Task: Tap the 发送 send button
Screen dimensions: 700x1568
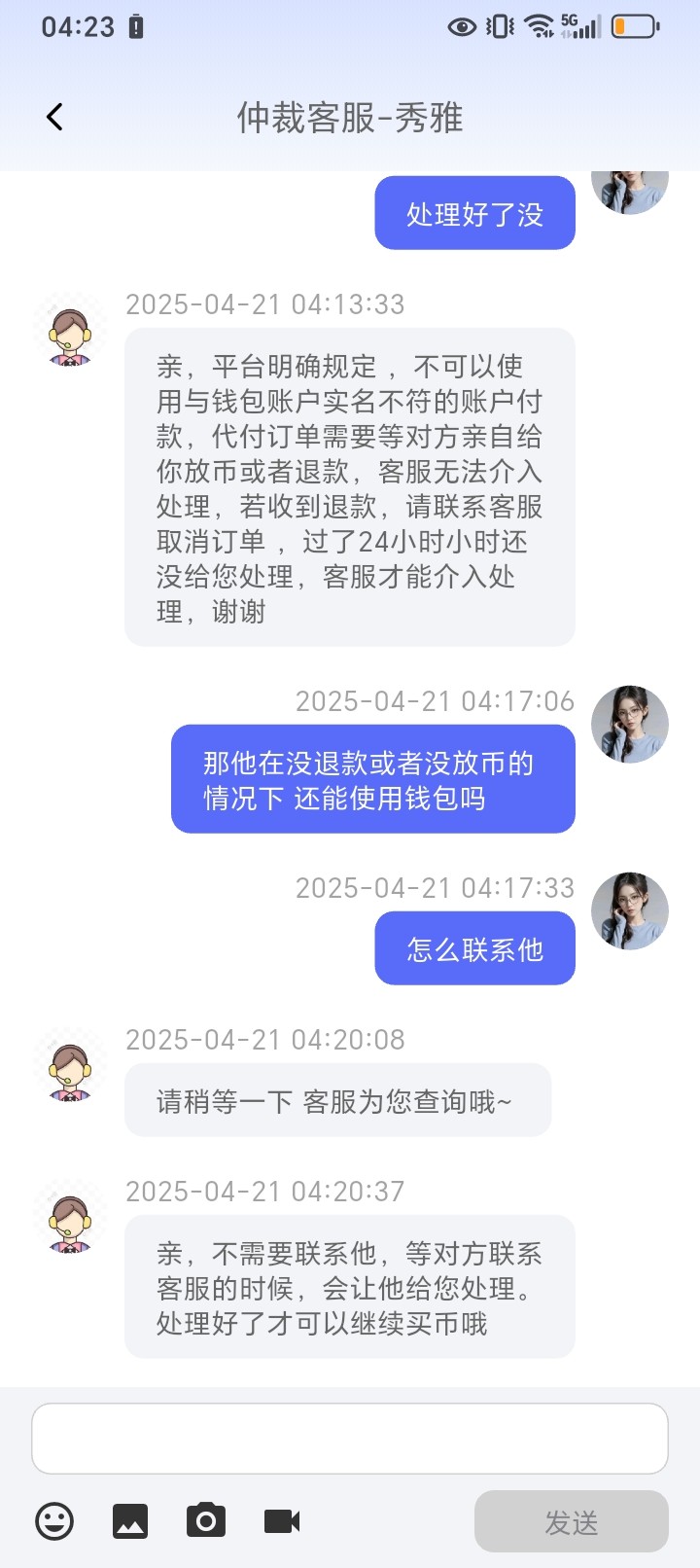Action: click(571, 1521)
